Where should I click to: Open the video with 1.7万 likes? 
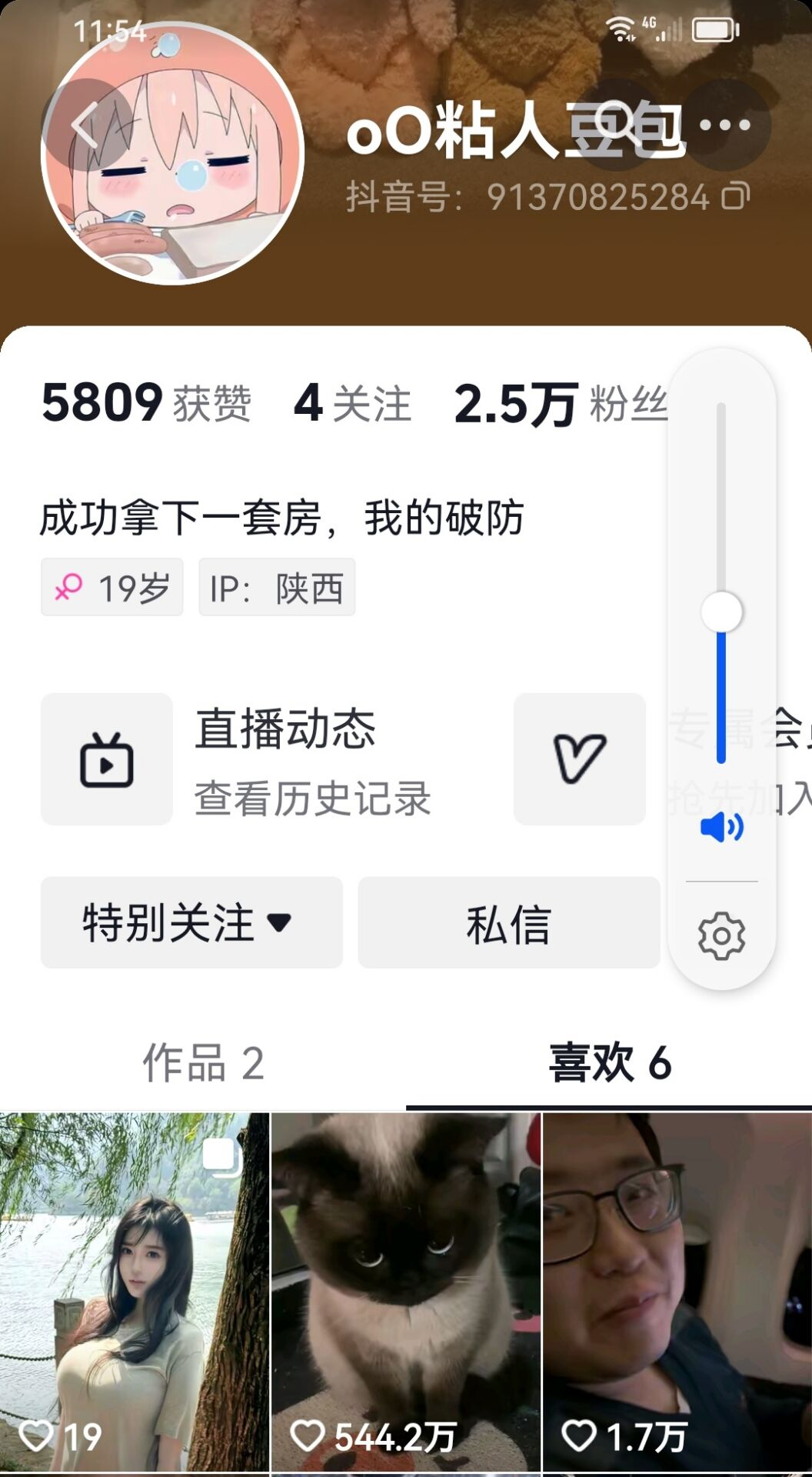pos(677,1292)
